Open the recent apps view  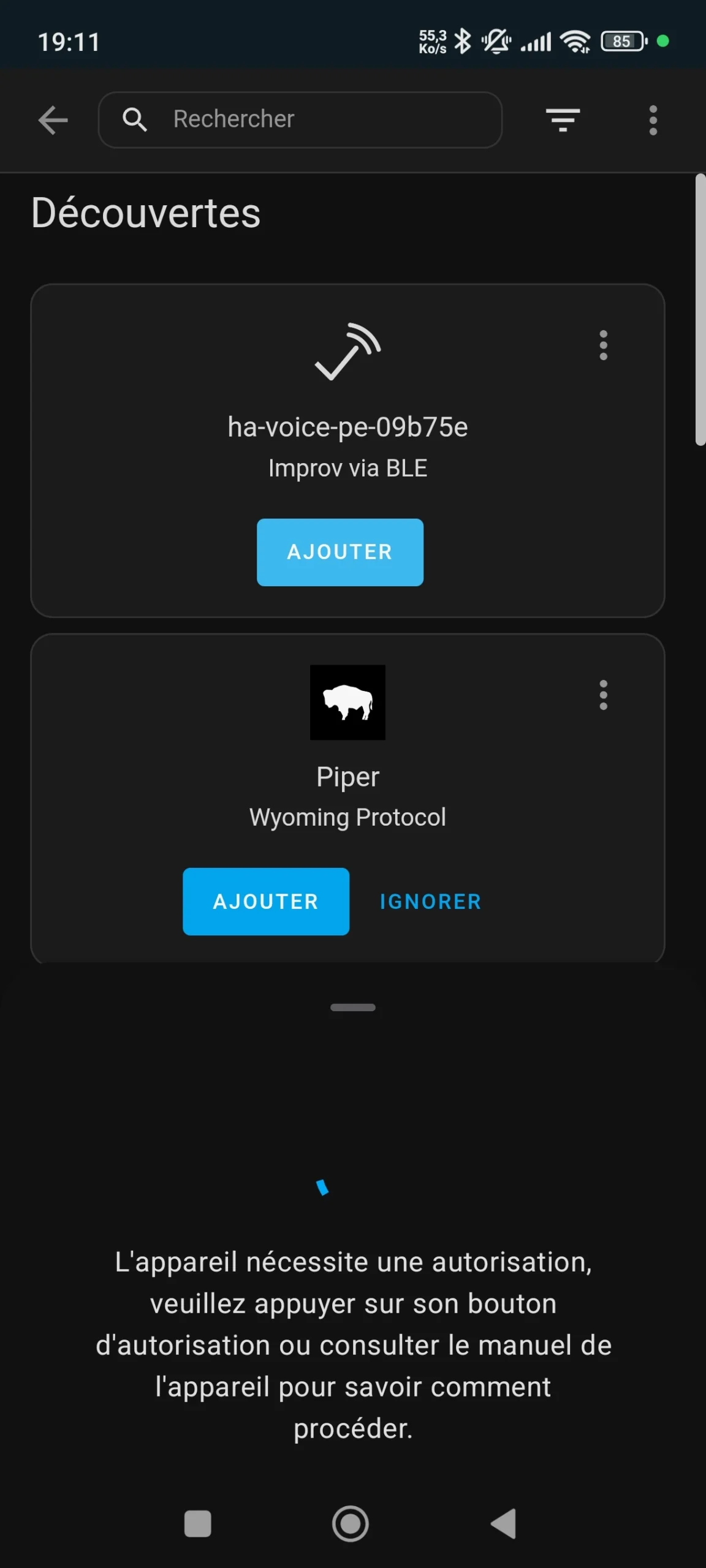pyautogui.click(x=198, y=1523)
